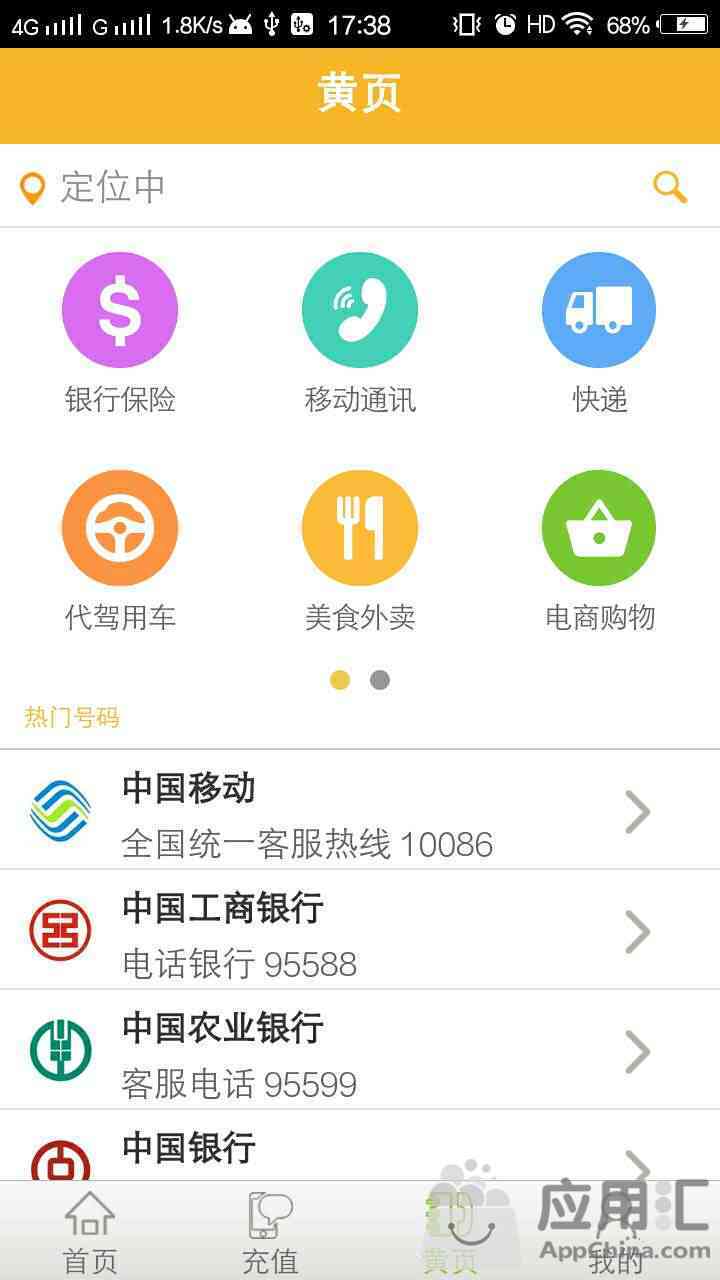The image size is (720, 1280).
Task: Switch to the 首页 tab
Action: tap(90, 1232)
